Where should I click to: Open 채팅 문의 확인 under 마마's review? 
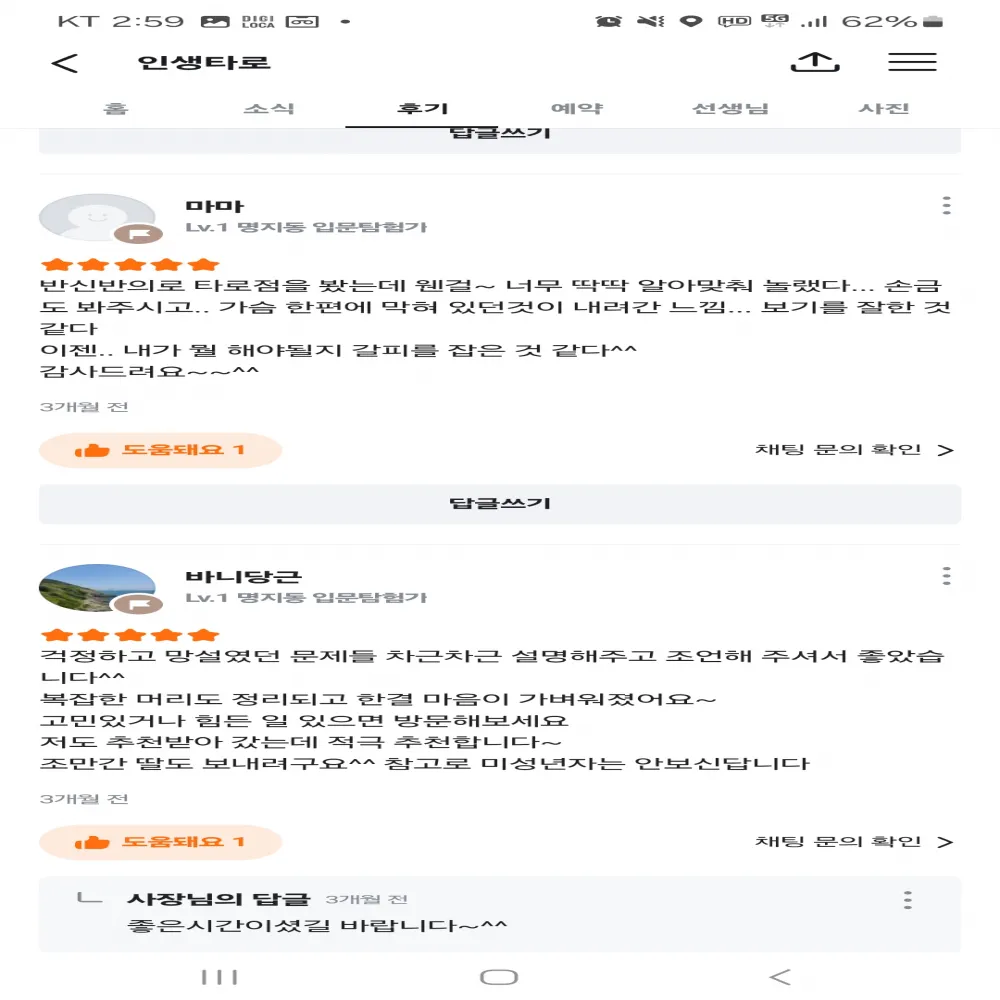(x=853, y=450)
